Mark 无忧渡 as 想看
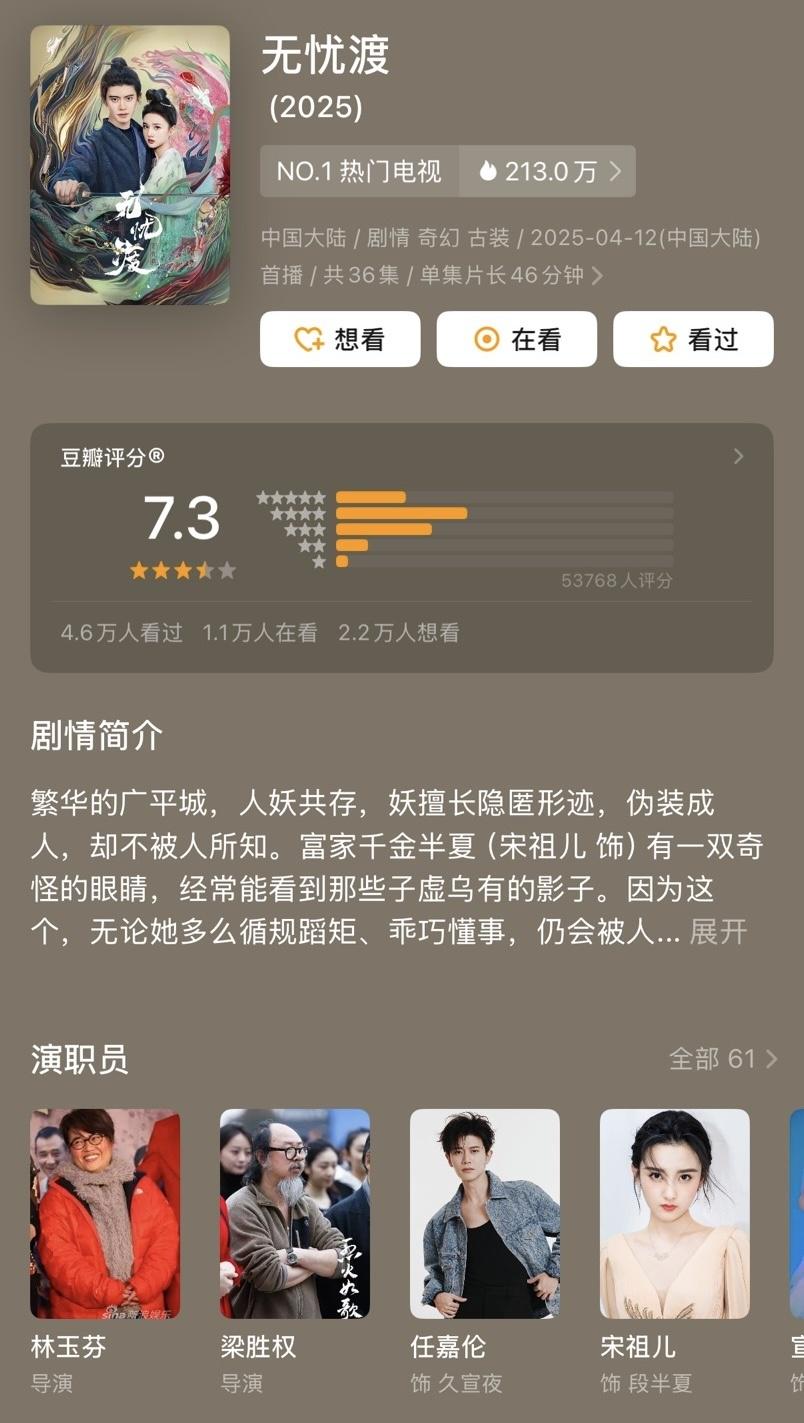 pos(340,339)
